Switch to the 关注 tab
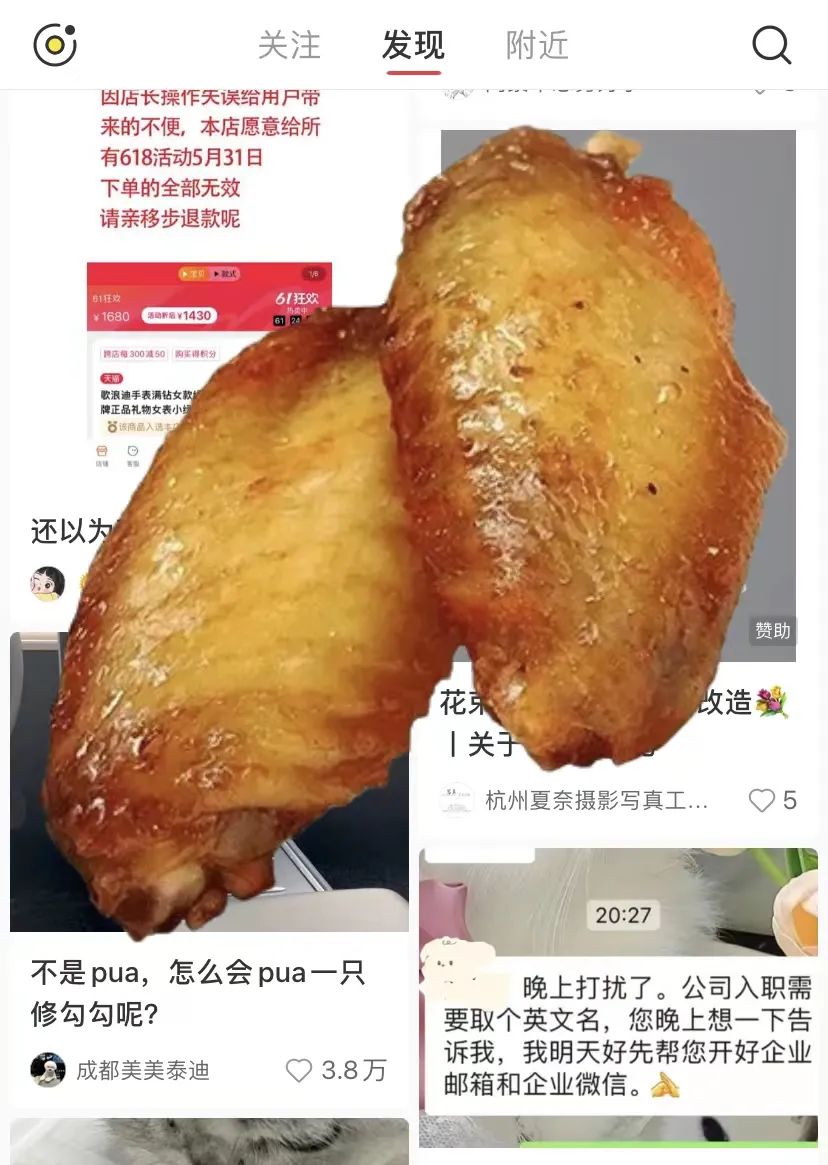 click(289, 45)
